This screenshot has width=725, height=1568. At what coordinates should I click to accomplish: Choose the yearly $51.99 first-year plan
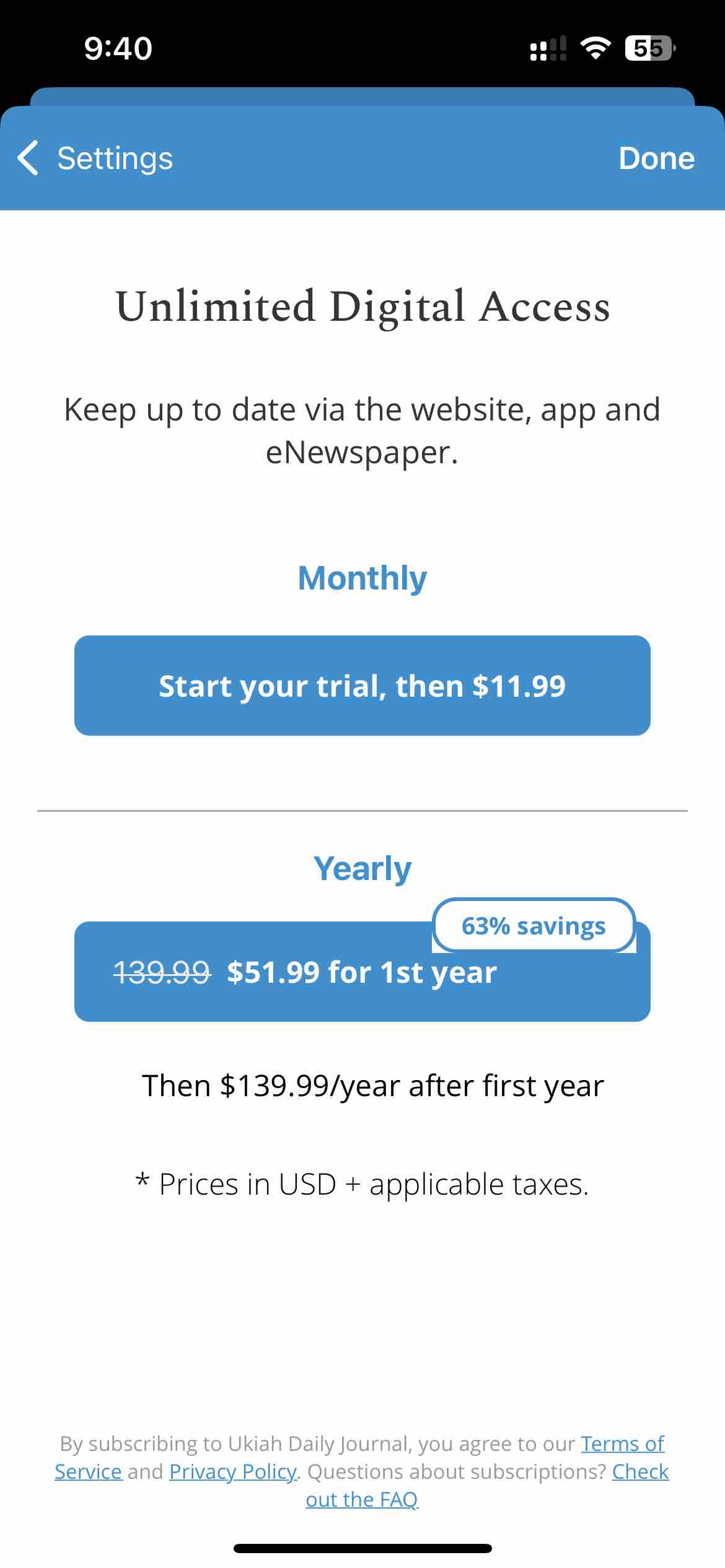point(362,971)
